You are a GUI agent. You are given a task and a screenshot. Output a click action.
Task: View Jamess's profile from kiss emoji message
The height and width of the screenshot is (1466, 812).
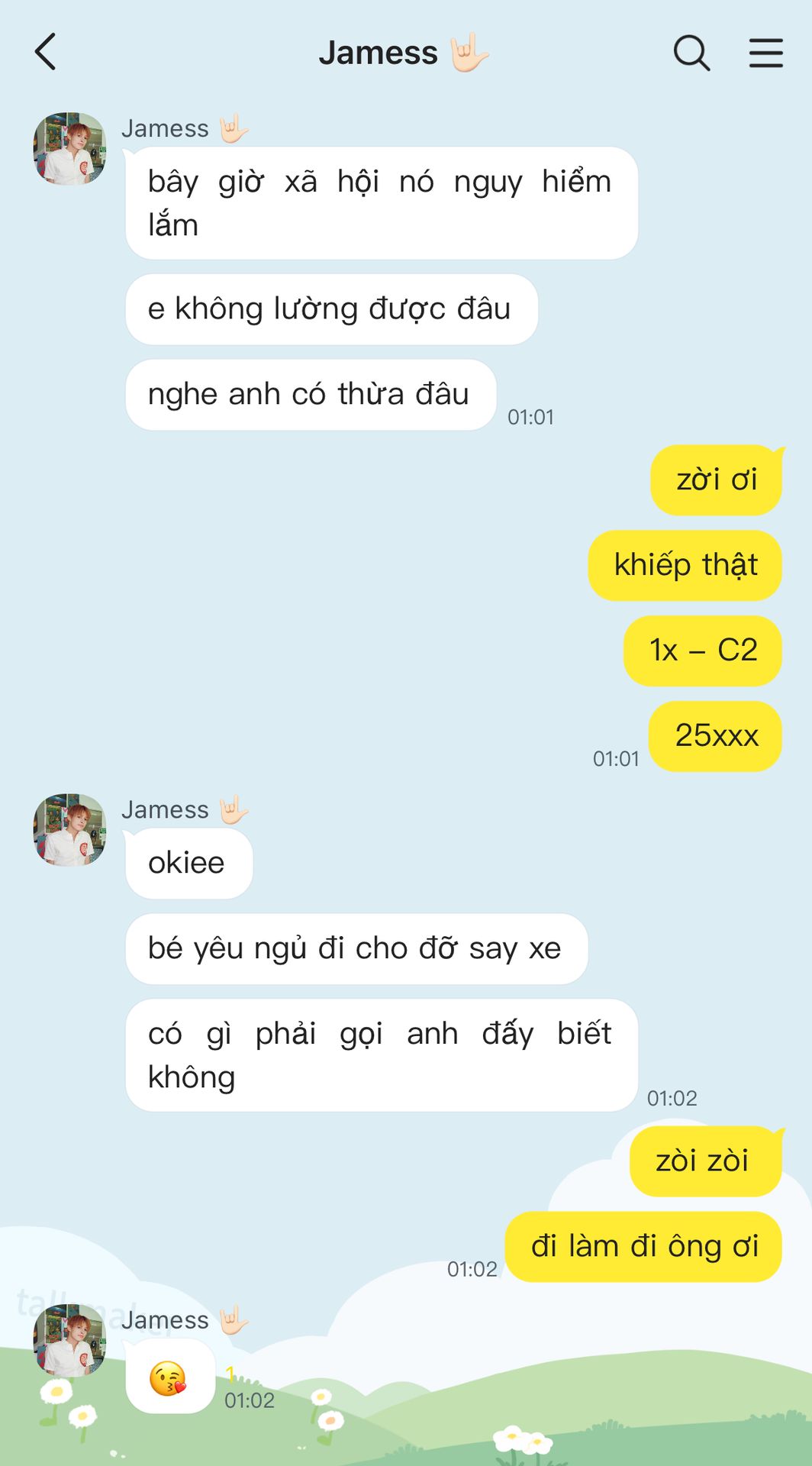(69, 1340)
